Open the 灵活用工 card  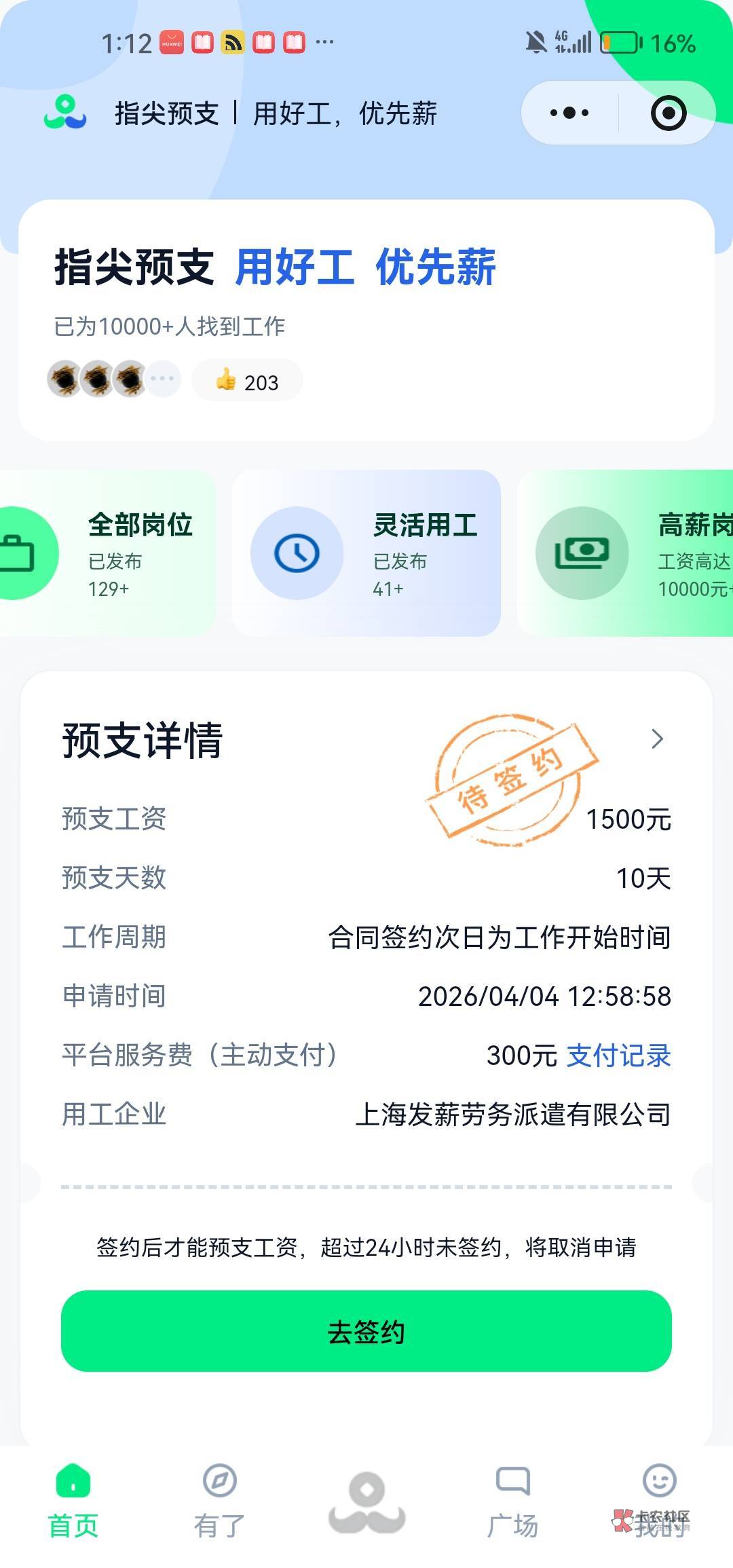(x=366, y=553)
